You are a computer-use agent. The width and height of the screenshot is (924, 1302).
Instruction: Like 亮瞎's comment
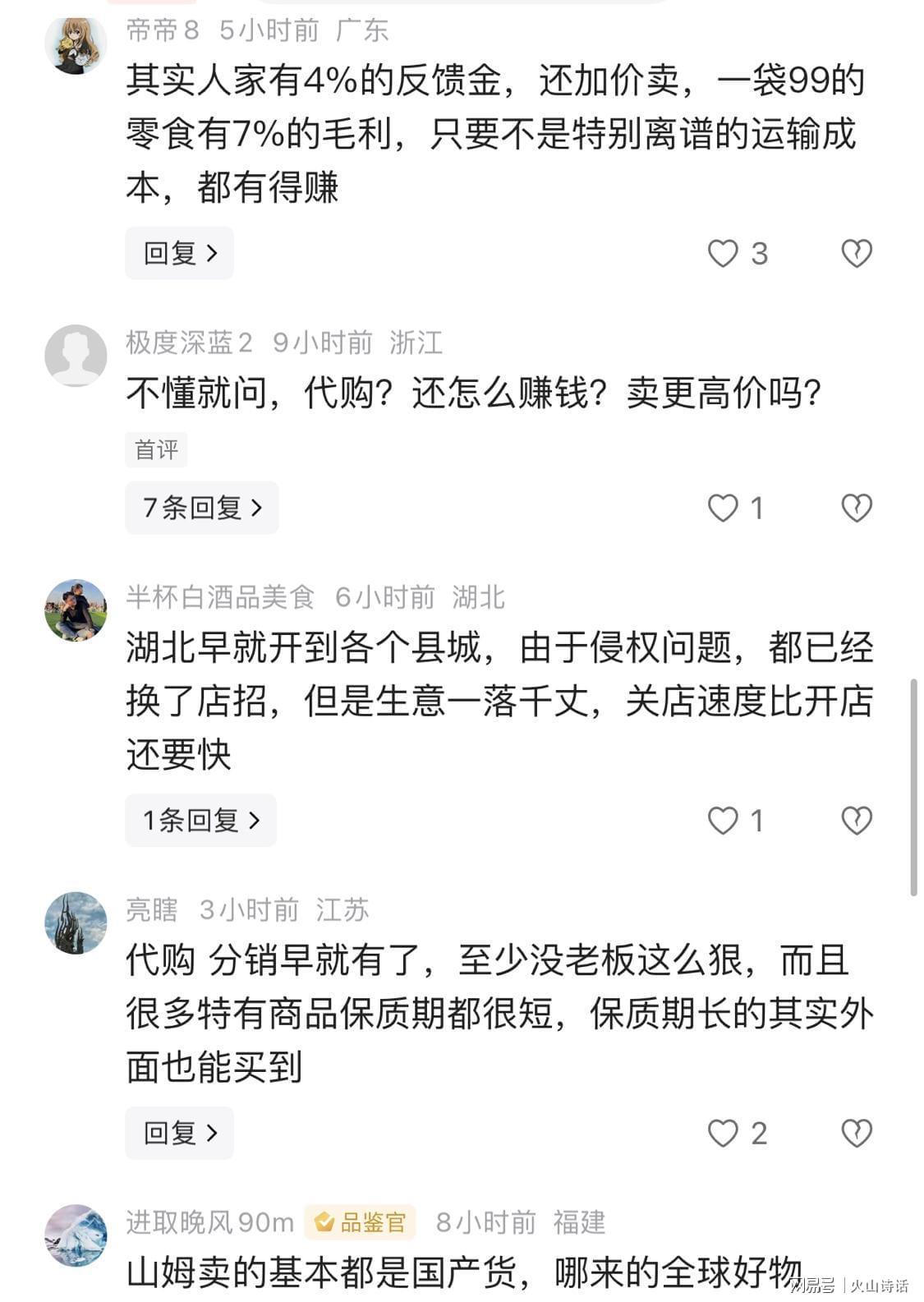723,1134
